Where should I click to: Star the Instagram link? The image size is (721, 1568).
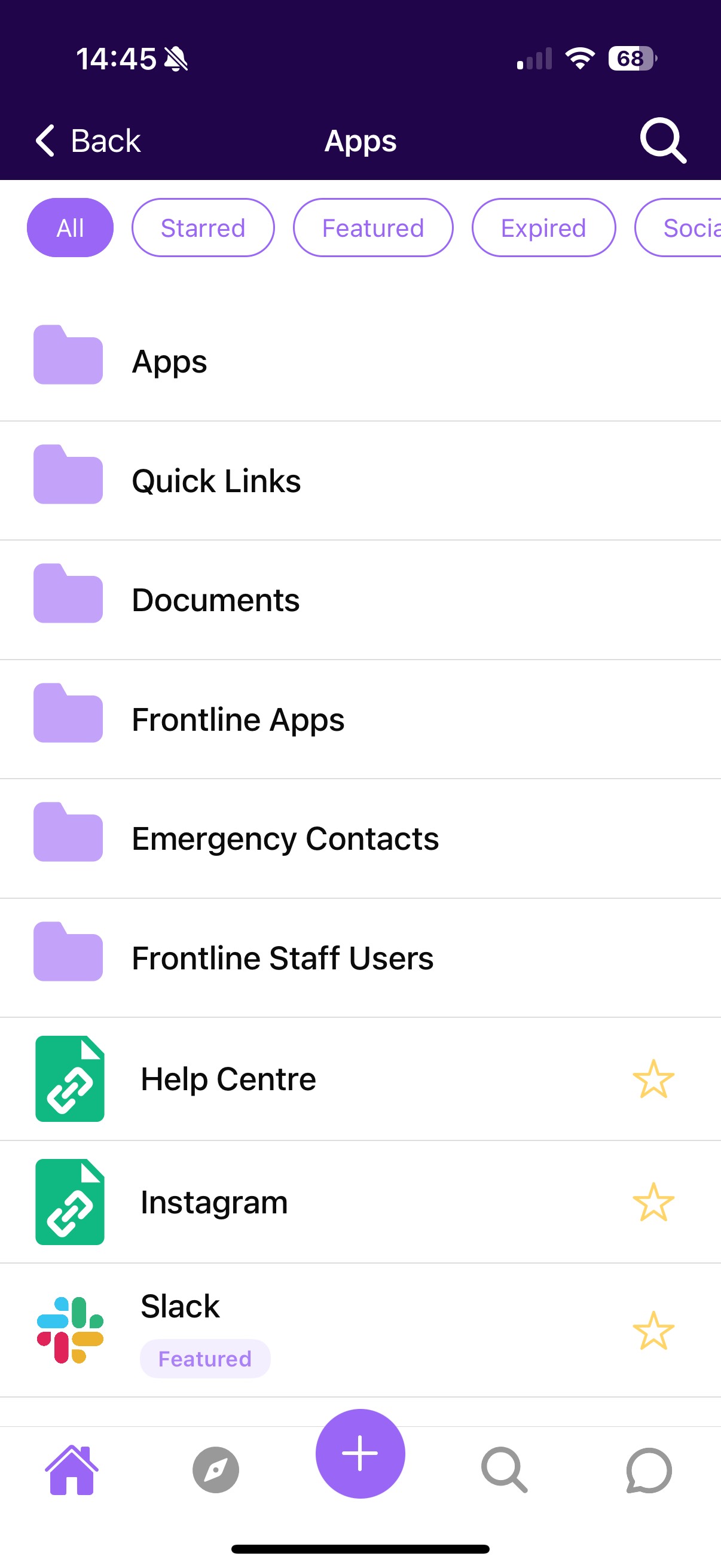point(653,1202)
